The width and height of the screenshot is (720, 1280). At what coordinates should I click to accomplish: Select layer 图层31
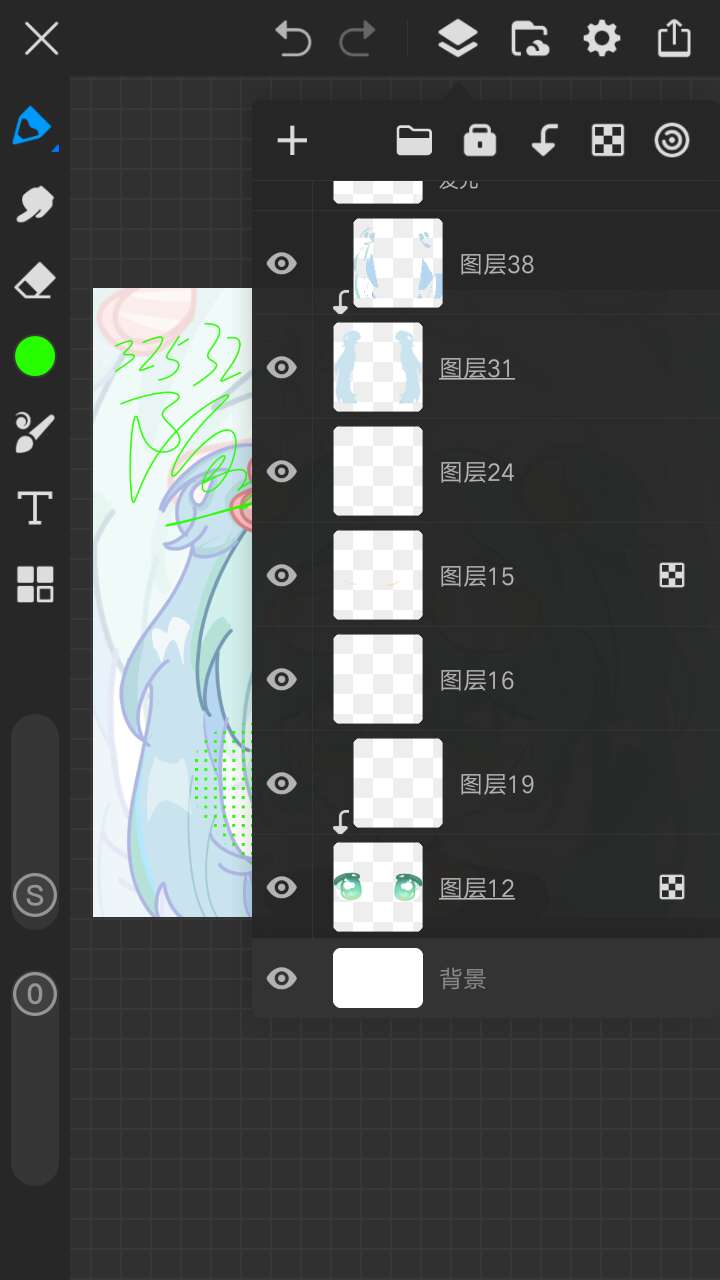[x=477, y=368]
